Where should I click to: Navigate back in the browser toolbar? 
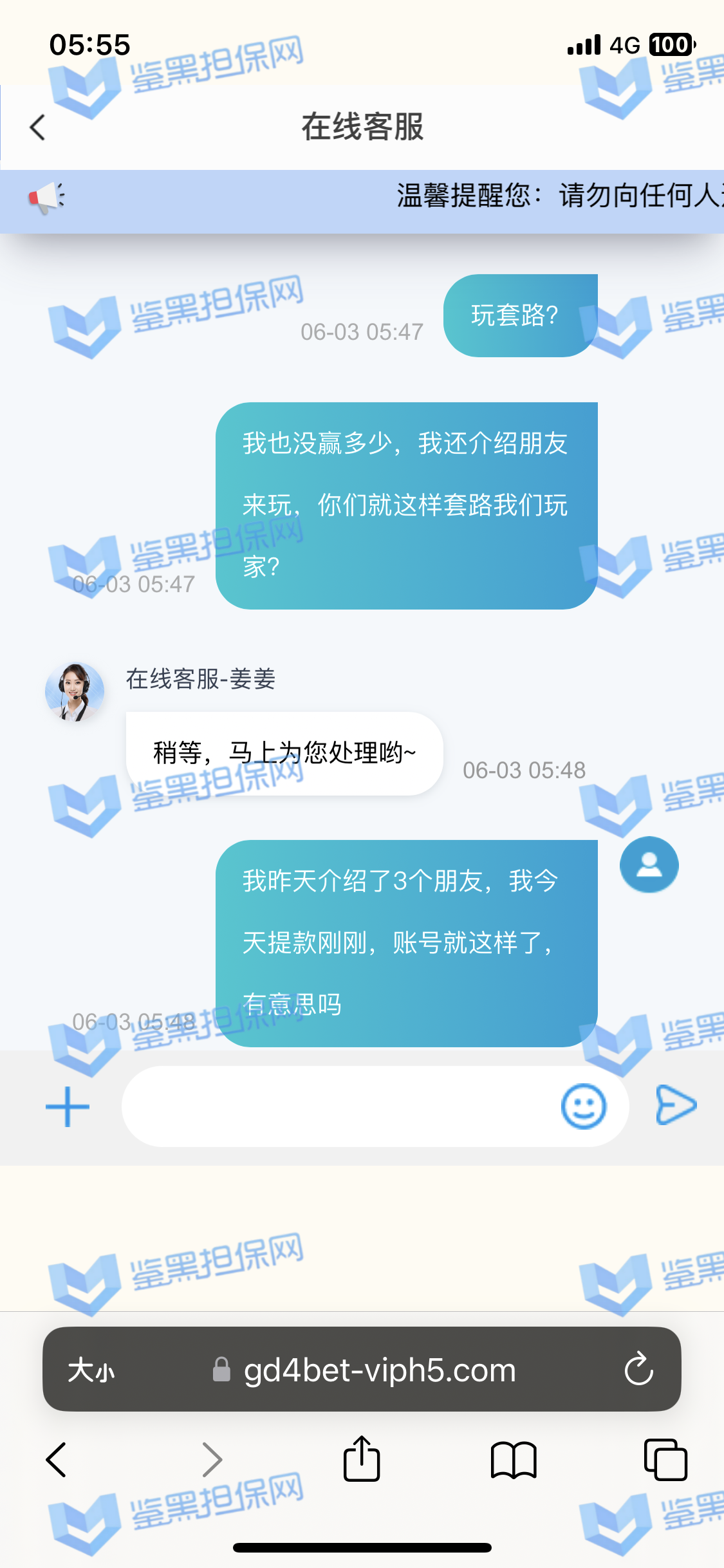[57, 1459]
